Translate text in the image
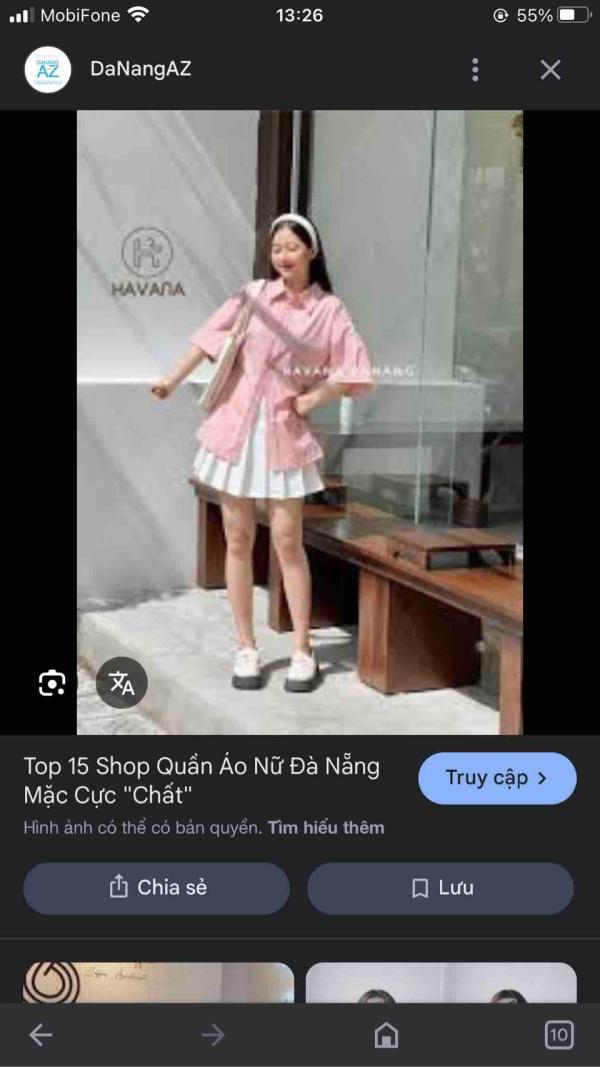600x1067 pixels. [122, 683]
